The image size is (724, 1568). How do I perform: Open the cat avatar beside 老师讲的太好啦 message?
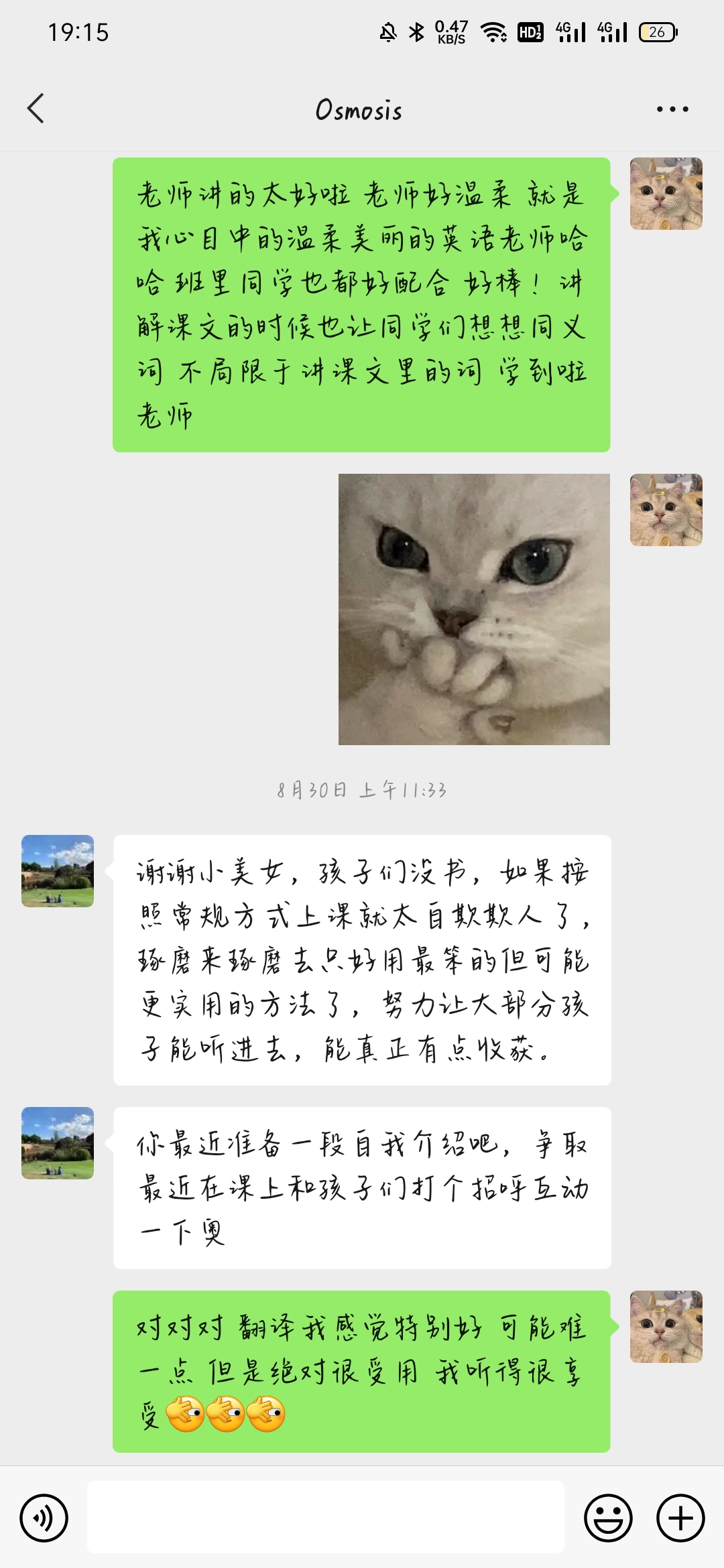[666, 194]
